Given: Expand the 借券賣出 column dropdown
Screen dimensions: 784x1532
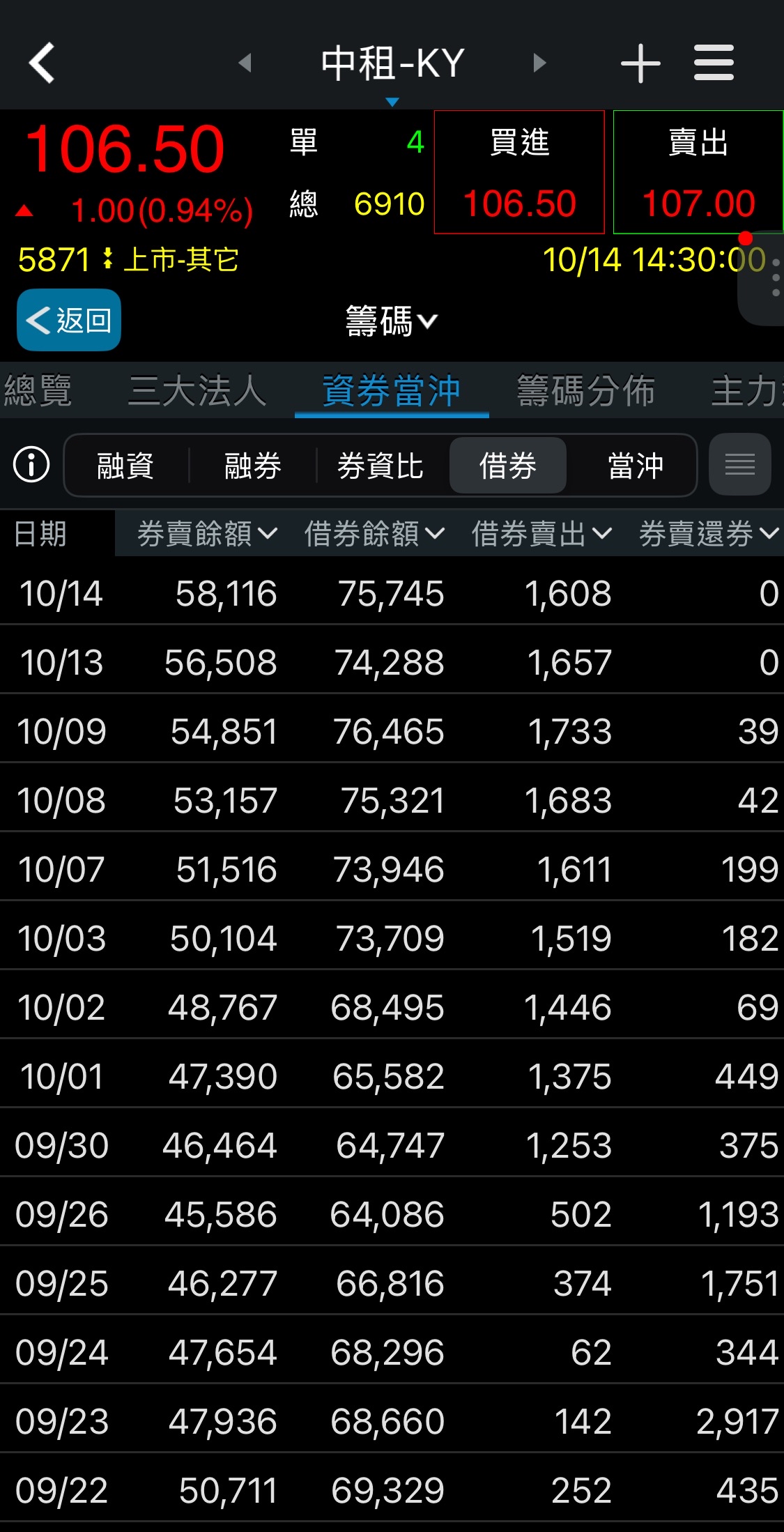Looking at the screenshot, I should point(541,534).
